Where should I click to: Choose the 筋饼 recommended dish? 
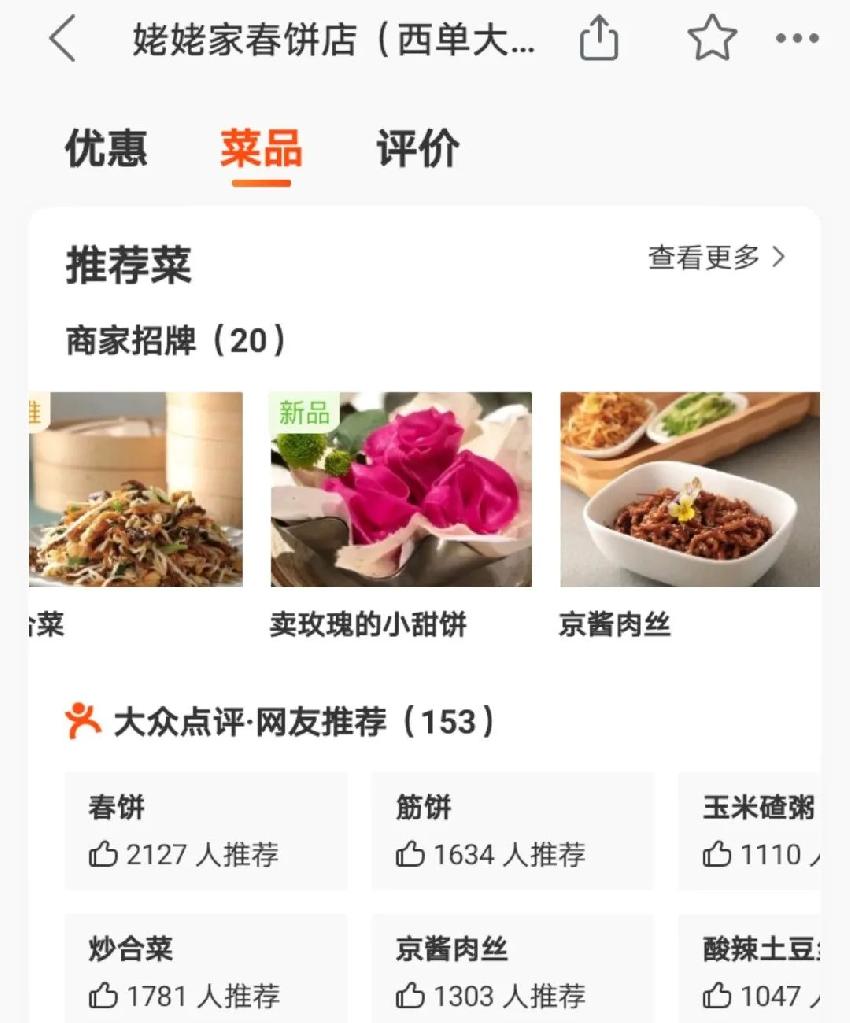click(x=512, y=830)
